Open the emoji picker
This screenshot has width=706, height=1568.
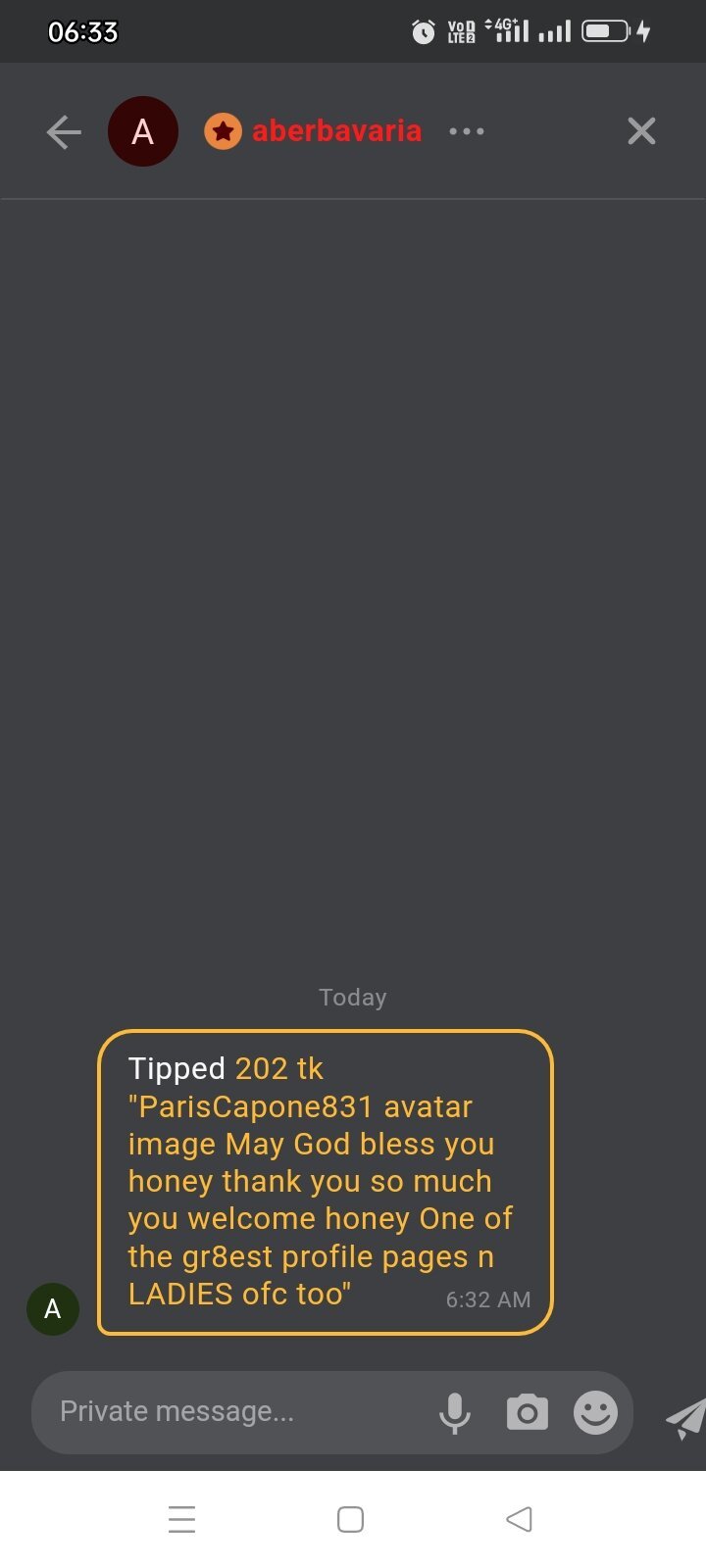595,1412
